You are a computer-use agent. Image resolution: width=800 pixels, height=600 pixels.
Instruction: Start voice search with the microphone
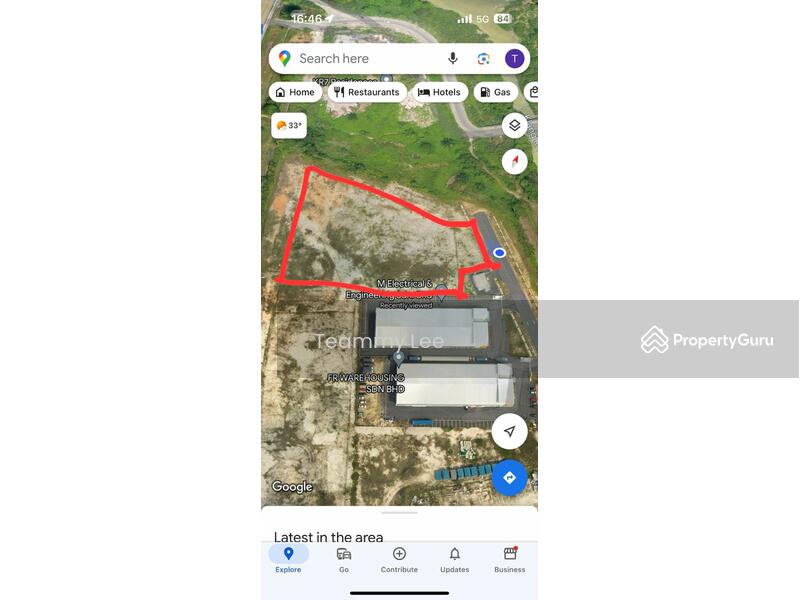(453, 59)
